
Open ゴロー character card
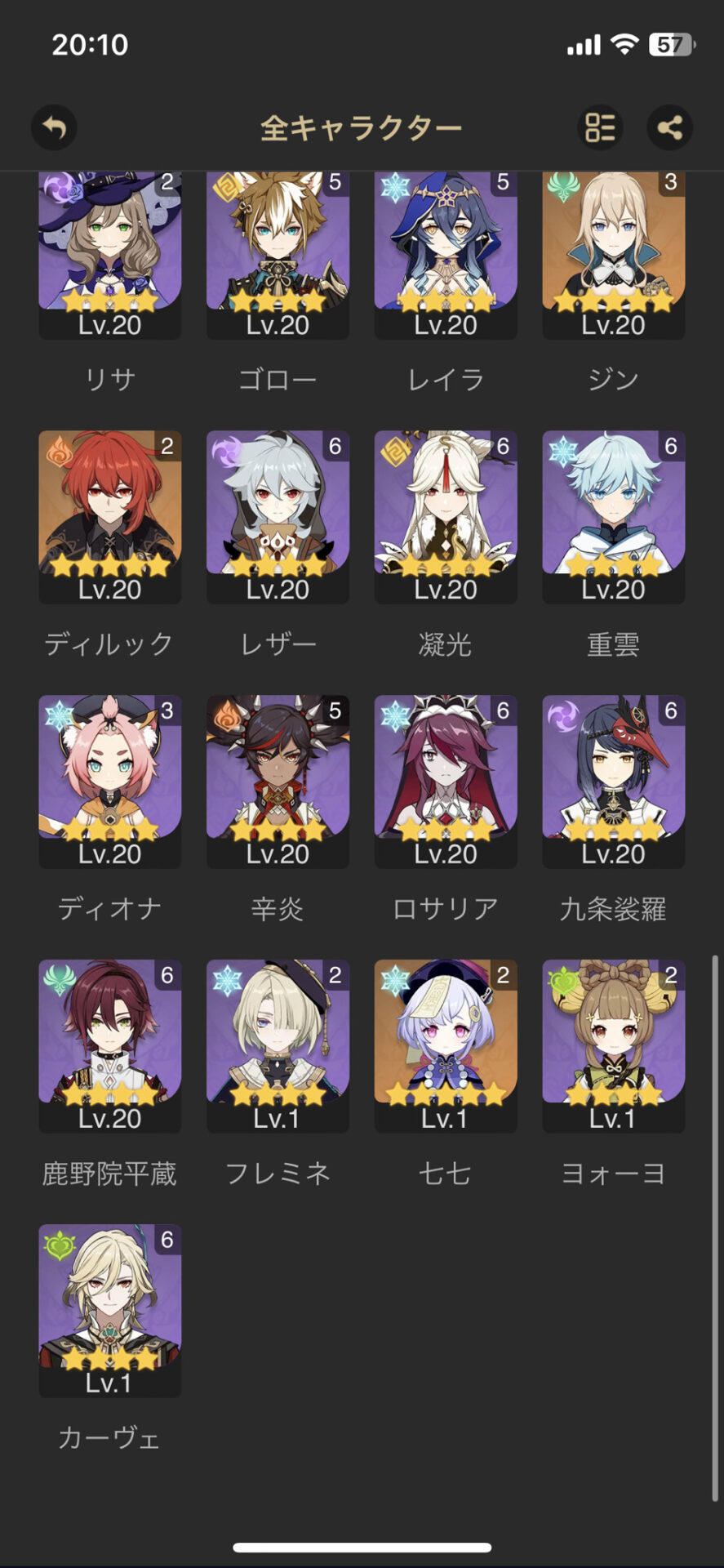coord(278,253)
